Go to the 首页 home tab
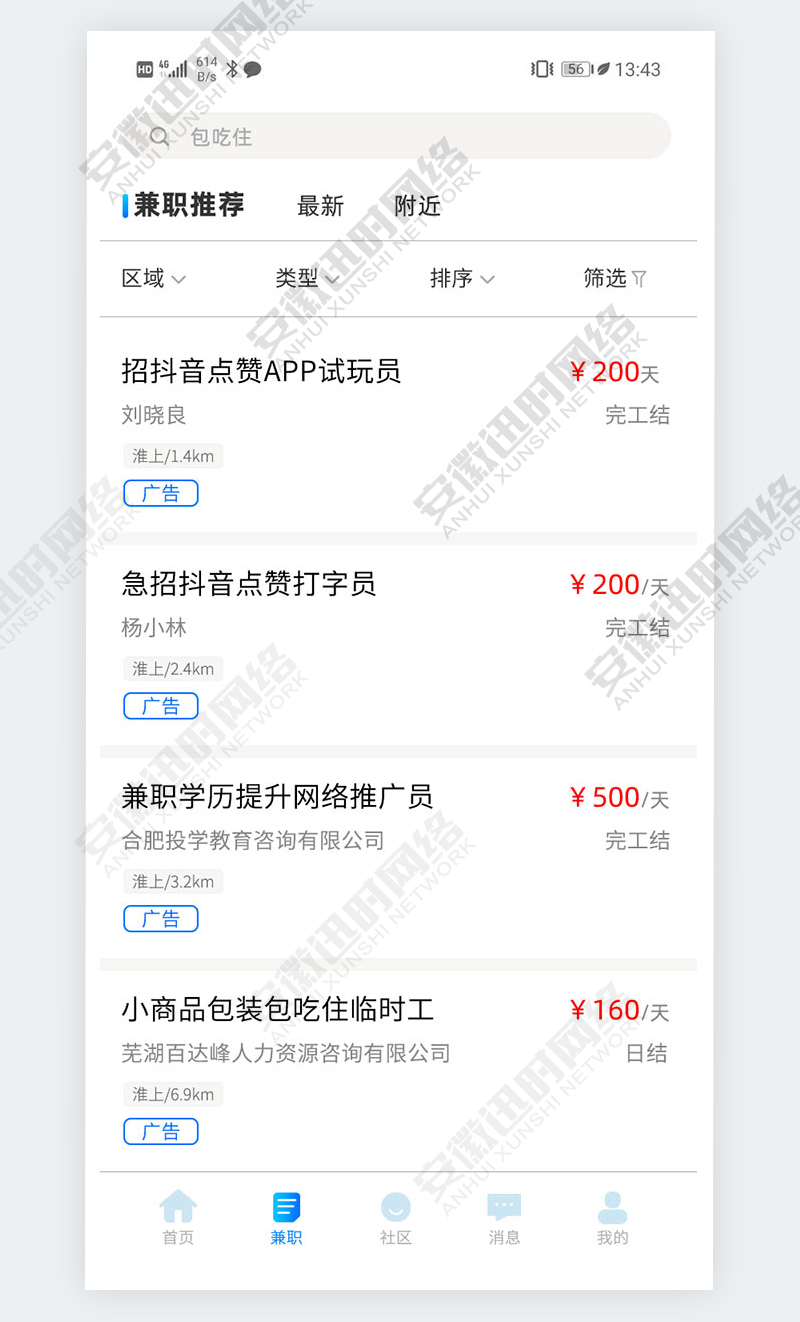Image resolution: width=800 pixels, height=1322 pixels. coord(178,1217)
